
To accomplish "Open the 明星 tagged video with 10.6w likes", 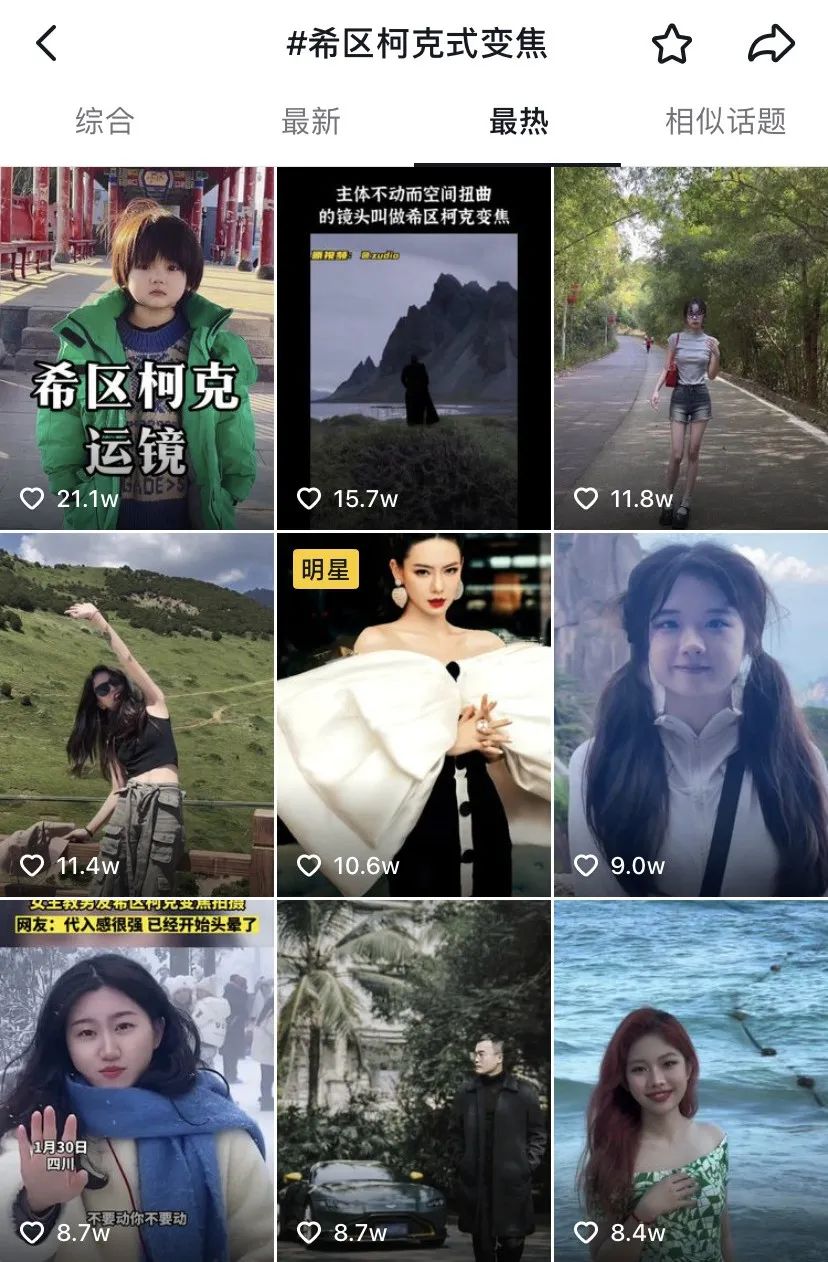I will [413, 714].
